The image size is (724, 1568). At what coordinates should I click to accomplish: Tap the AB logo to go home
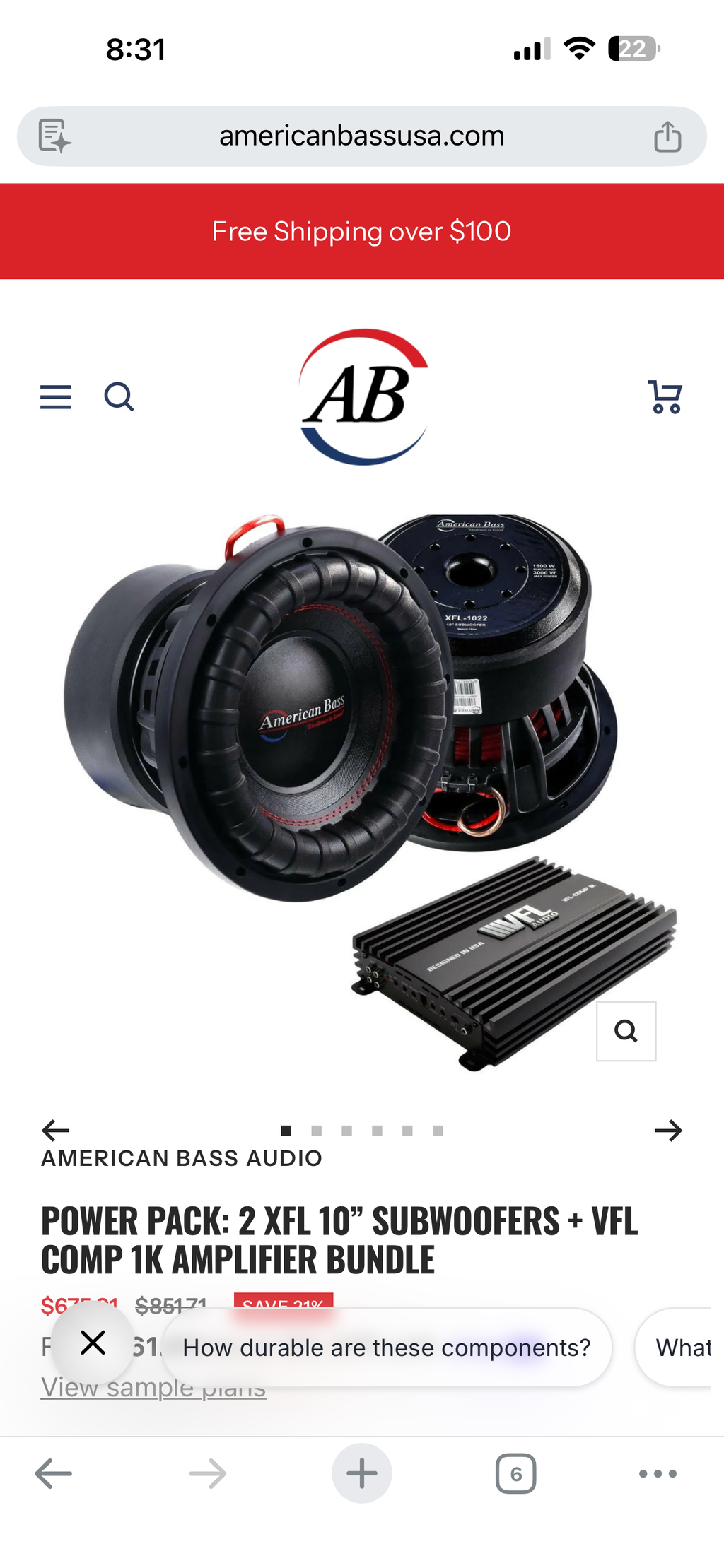tap(363, 396)
